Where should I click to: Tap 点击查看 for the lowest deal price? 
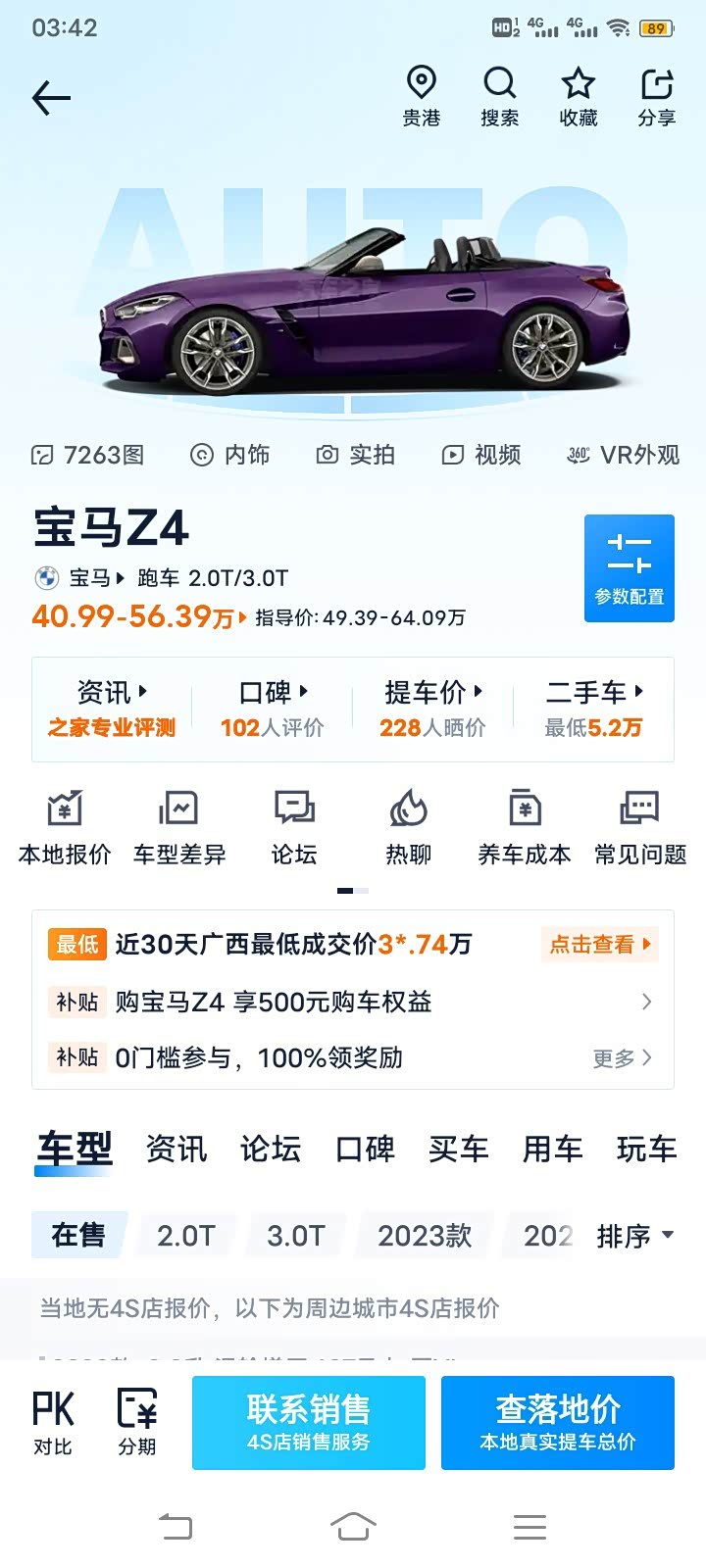click(599, 945)
